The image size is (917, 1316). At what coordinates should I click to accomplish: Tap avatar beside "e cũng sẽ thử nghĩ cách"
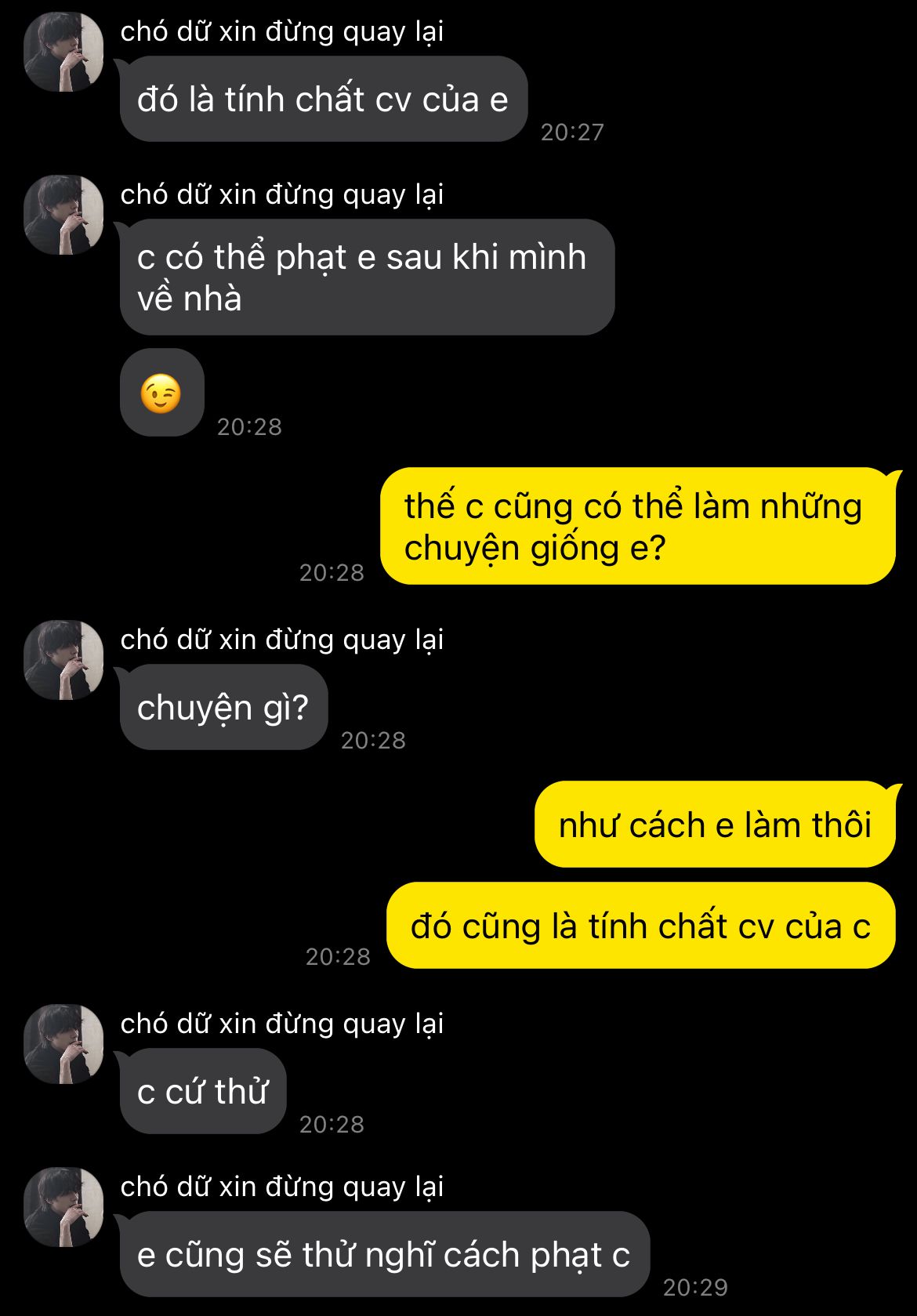[63, 1207]
